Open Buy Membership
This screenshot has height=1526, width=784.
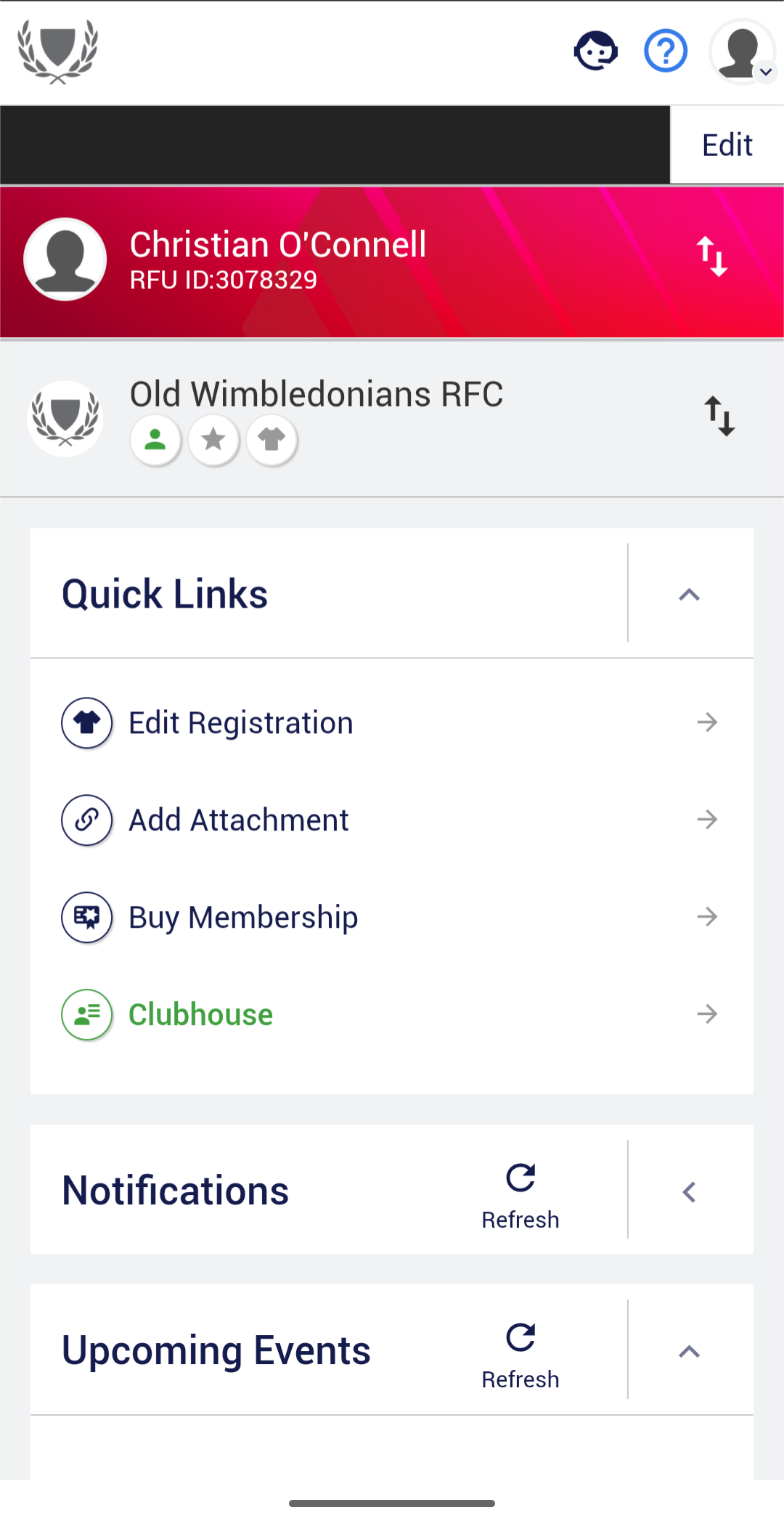coord(392,918)
